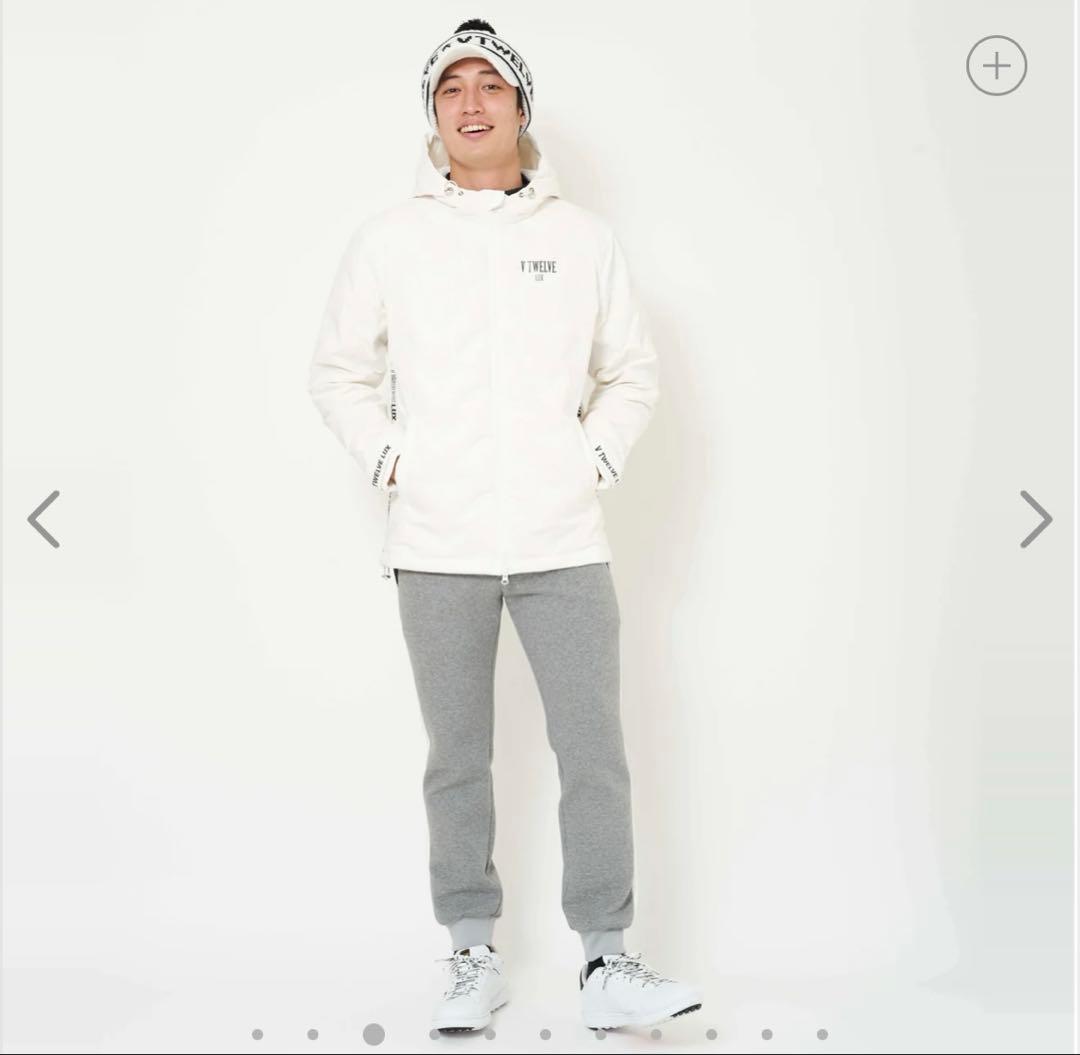This screenshot has width=1080, height=1055.
Task: Show the next product image
Action: (x=1036, y=519)
